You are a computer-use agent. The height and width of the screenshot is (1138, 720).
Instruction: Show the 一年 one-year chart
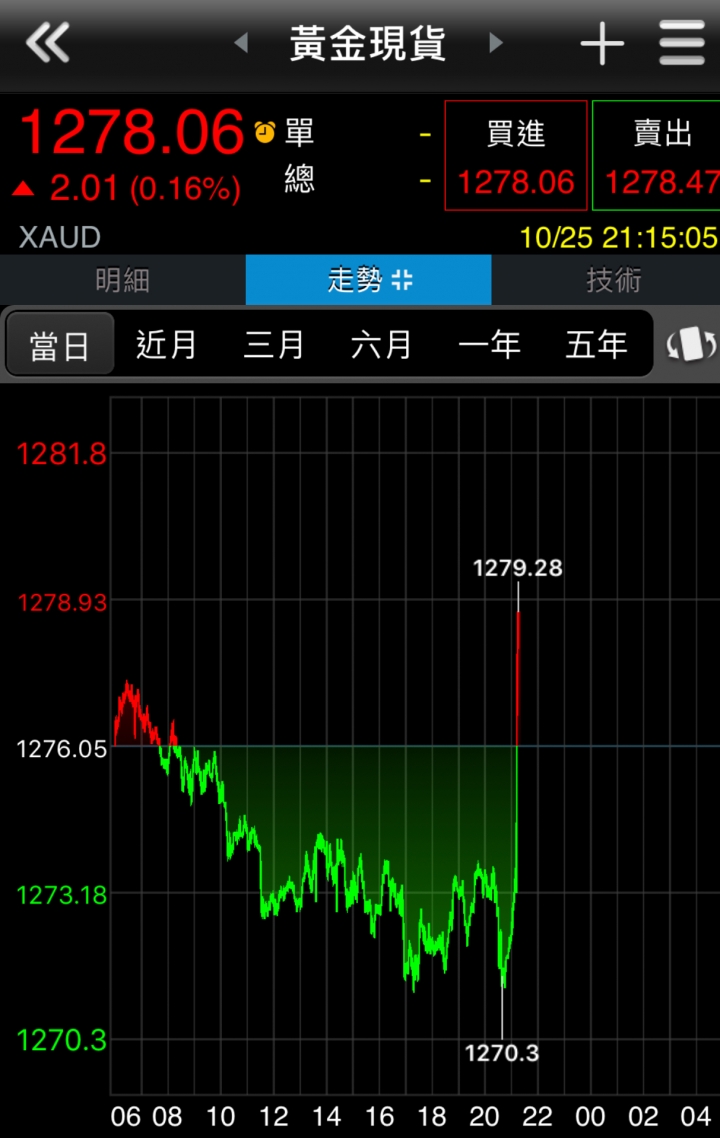489,346
